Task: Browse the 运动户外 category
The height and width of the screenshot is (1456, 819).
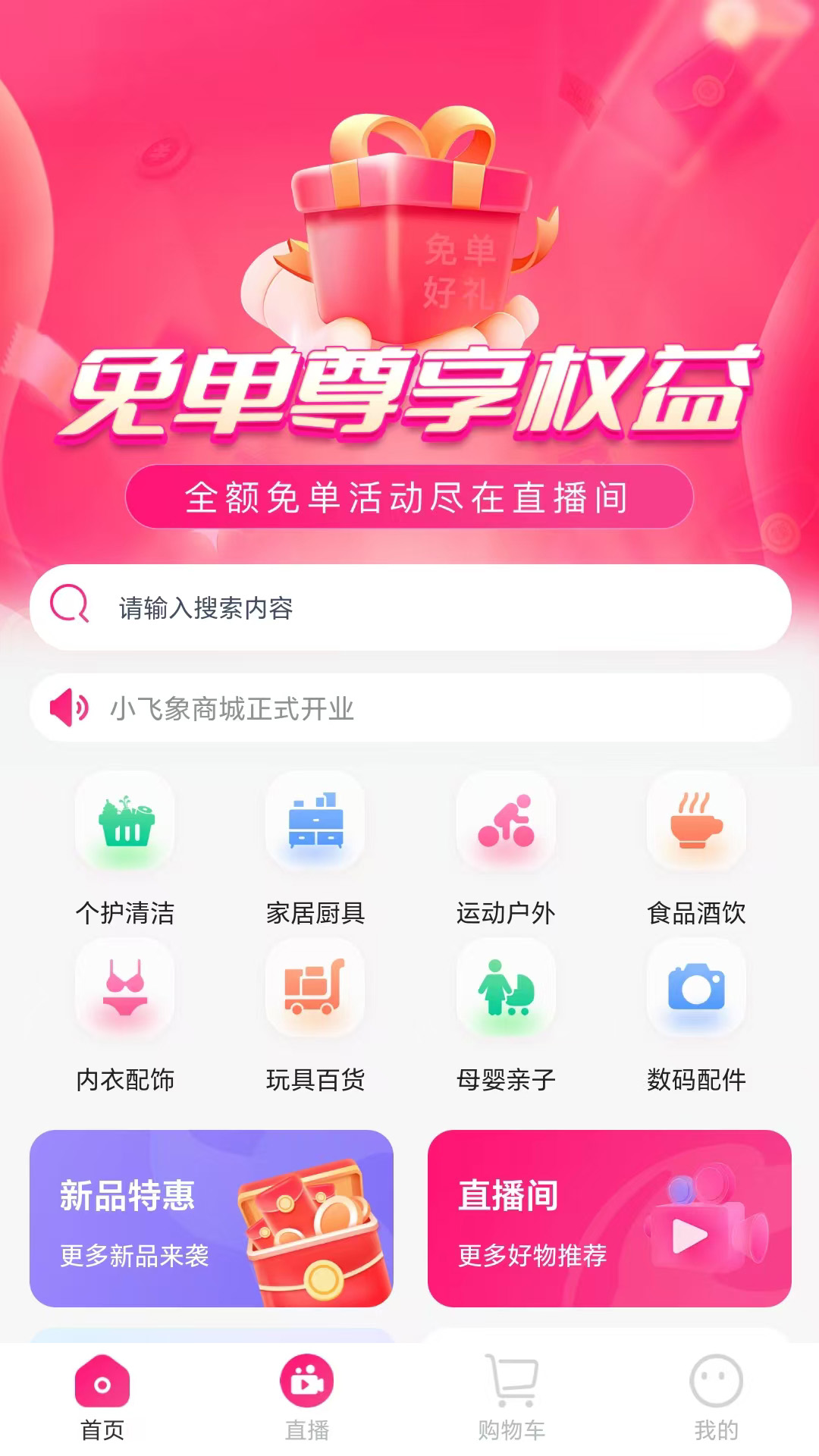Action: tap(506, 848)
